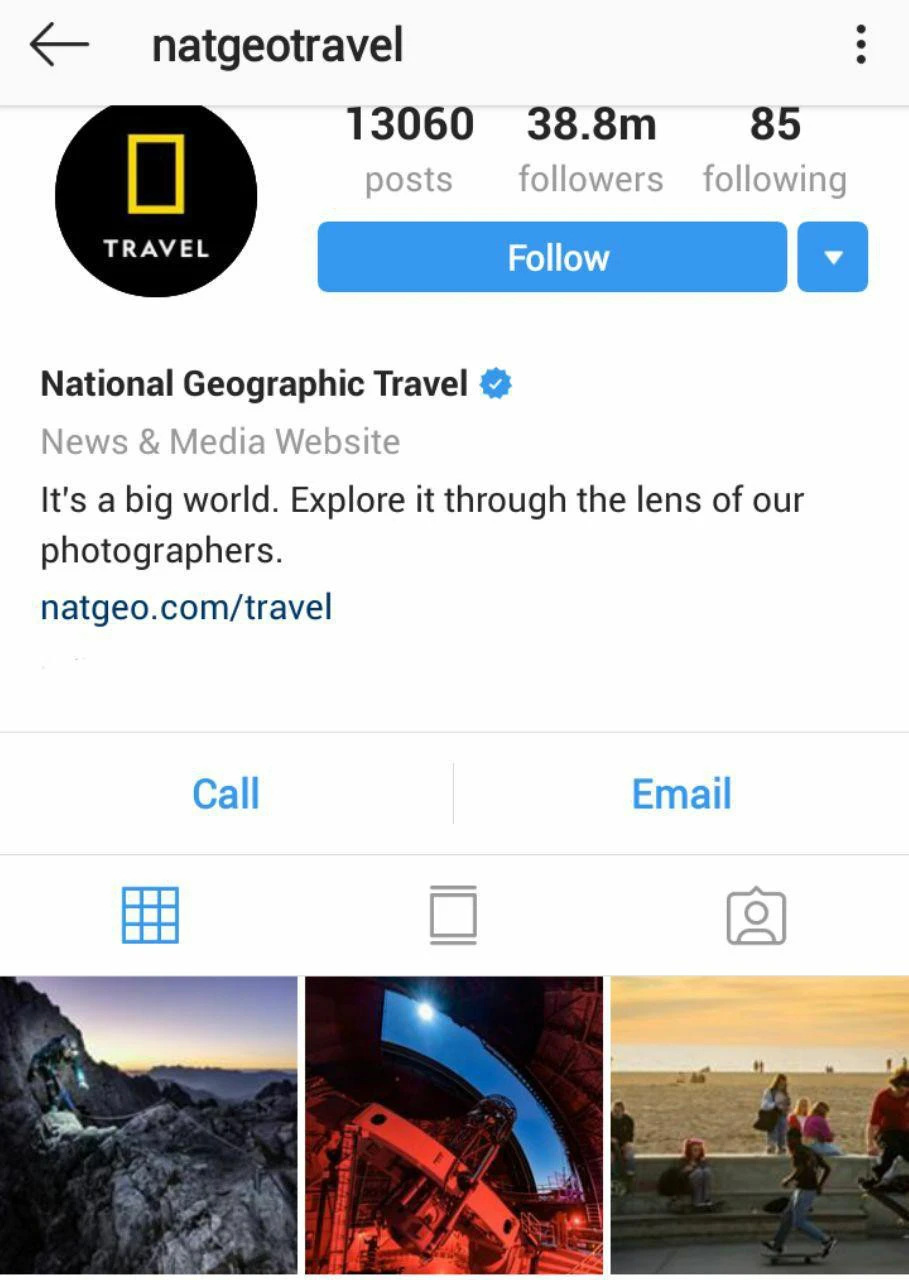Open the natgeo.com/travel link
The height and width of the screenshot is (1280, 909).
click(186, 607)
